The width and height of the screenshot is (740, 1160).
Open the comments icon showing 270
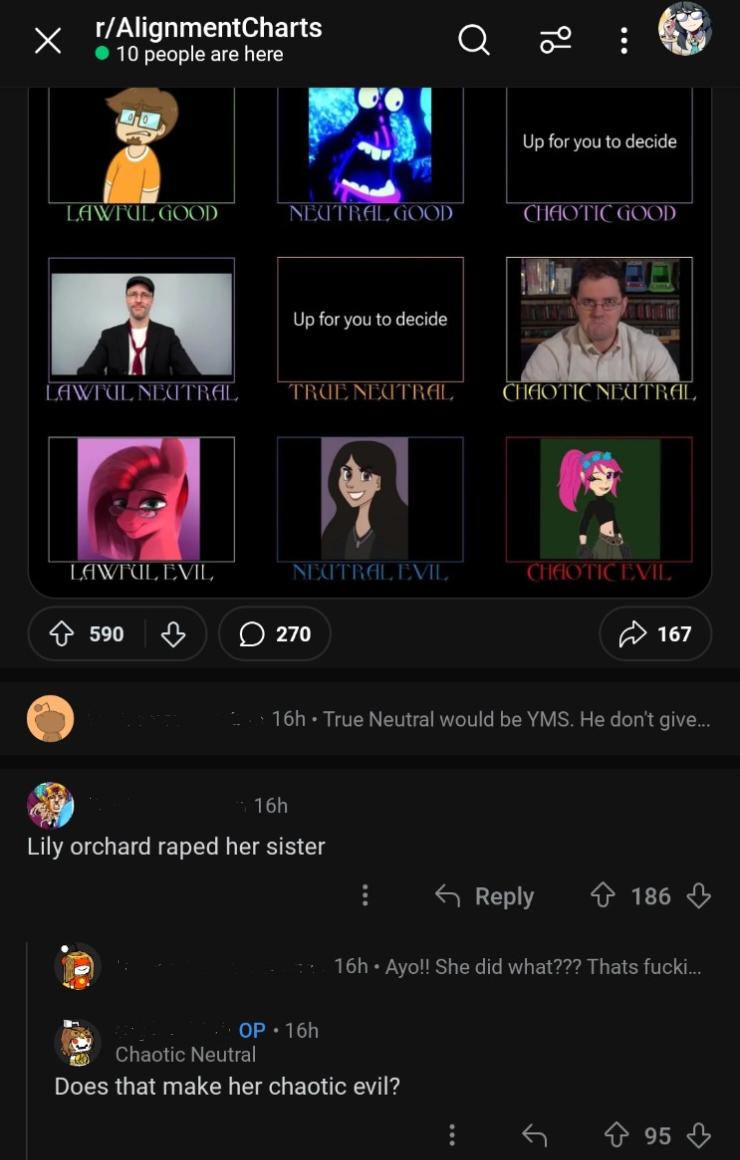click(274, 633)
